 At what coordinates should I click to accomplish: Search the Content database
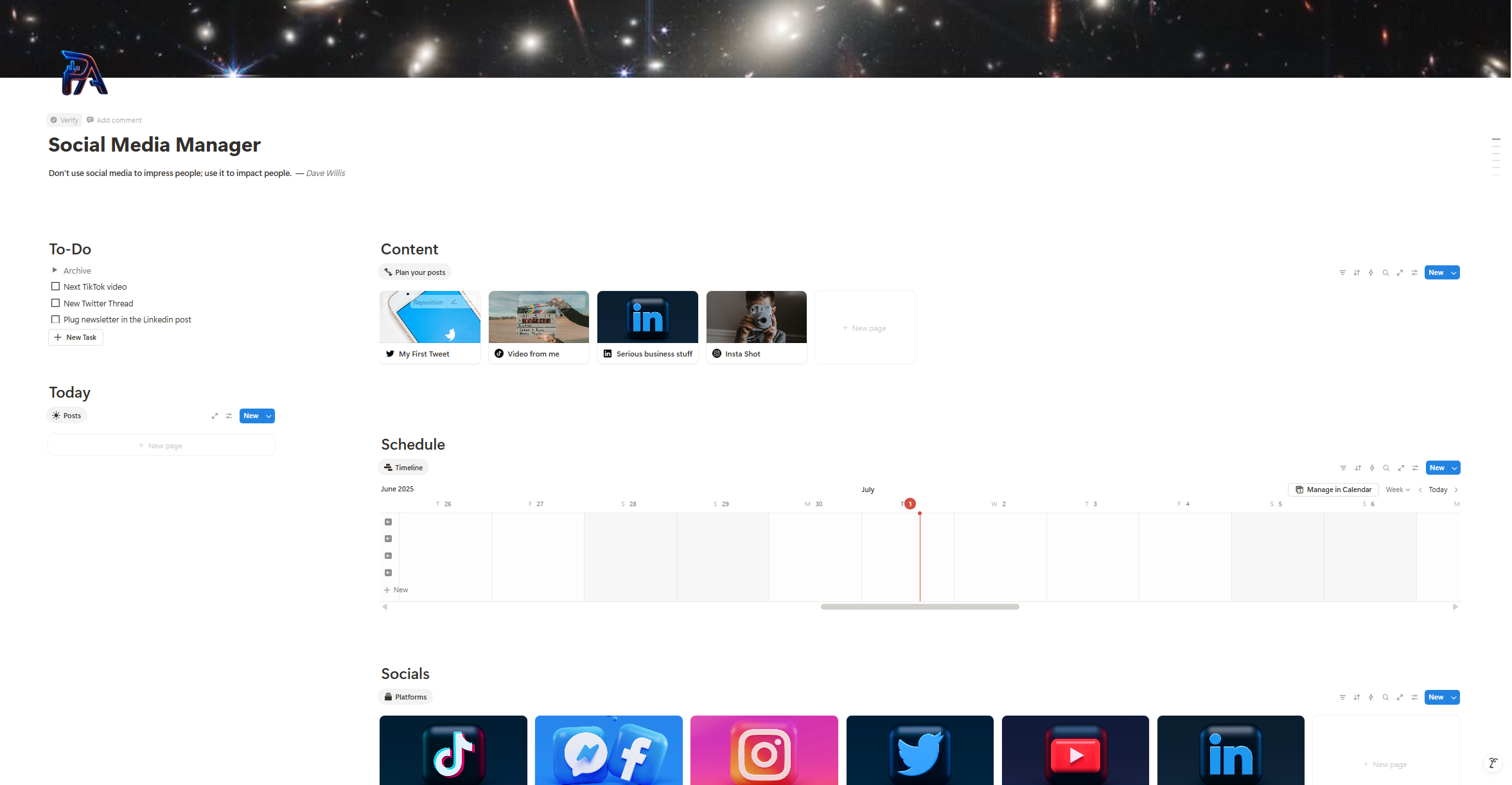tap(1385, 272)
